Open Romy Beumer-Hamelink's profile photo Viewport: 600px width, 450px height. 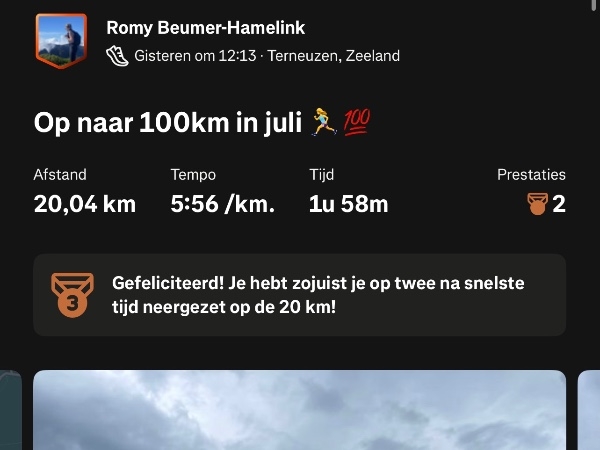pyautogui.click(x=61, y=41)
